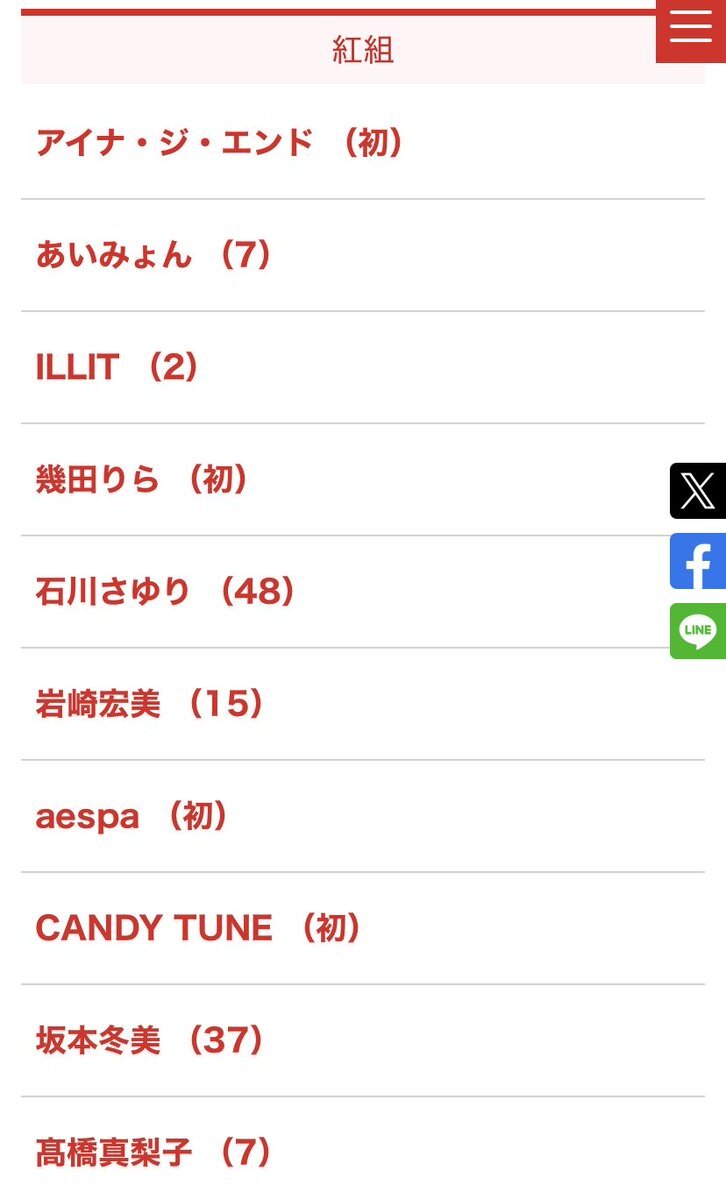Open the 髙橋真梨子 row

(153, 1152)
